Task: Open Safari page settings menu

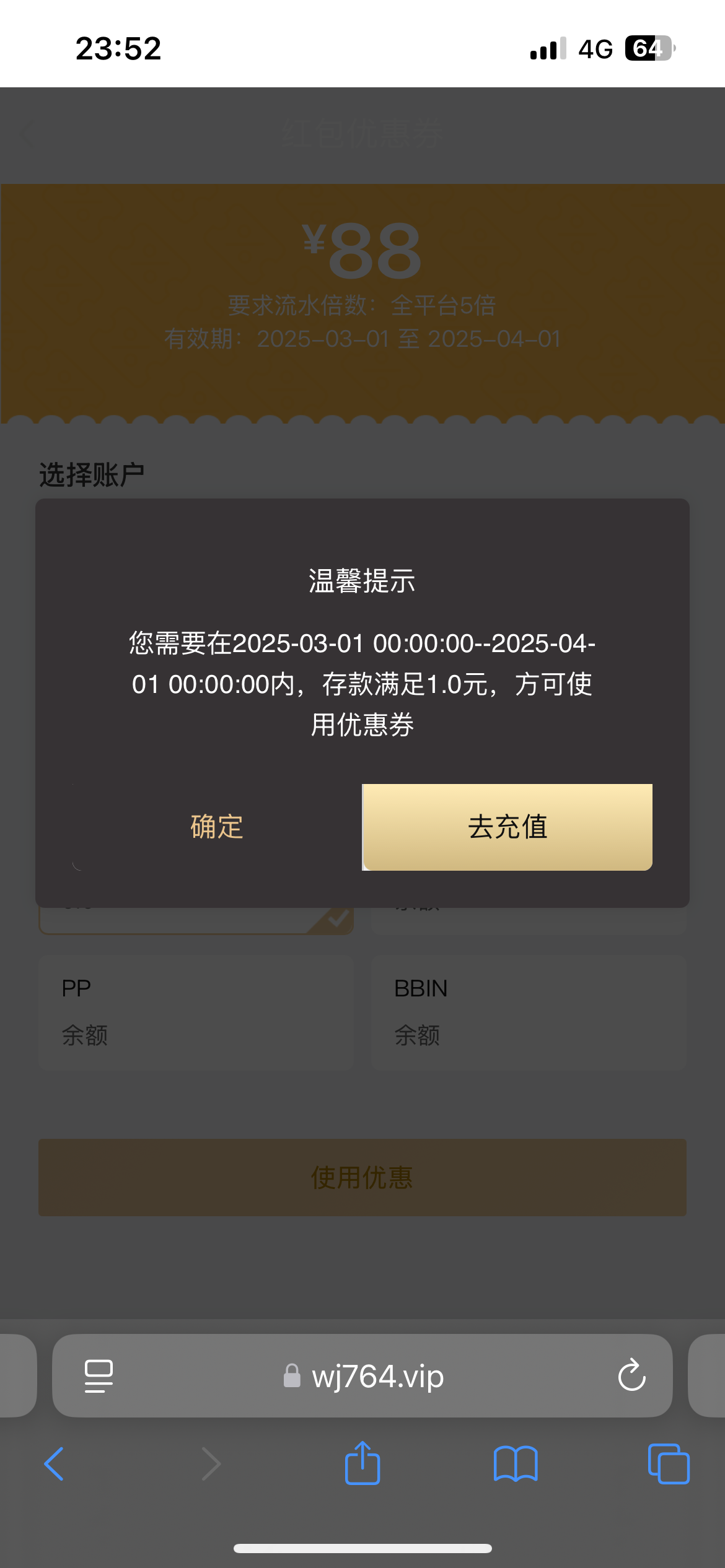Action: (x=99, y=1376)
